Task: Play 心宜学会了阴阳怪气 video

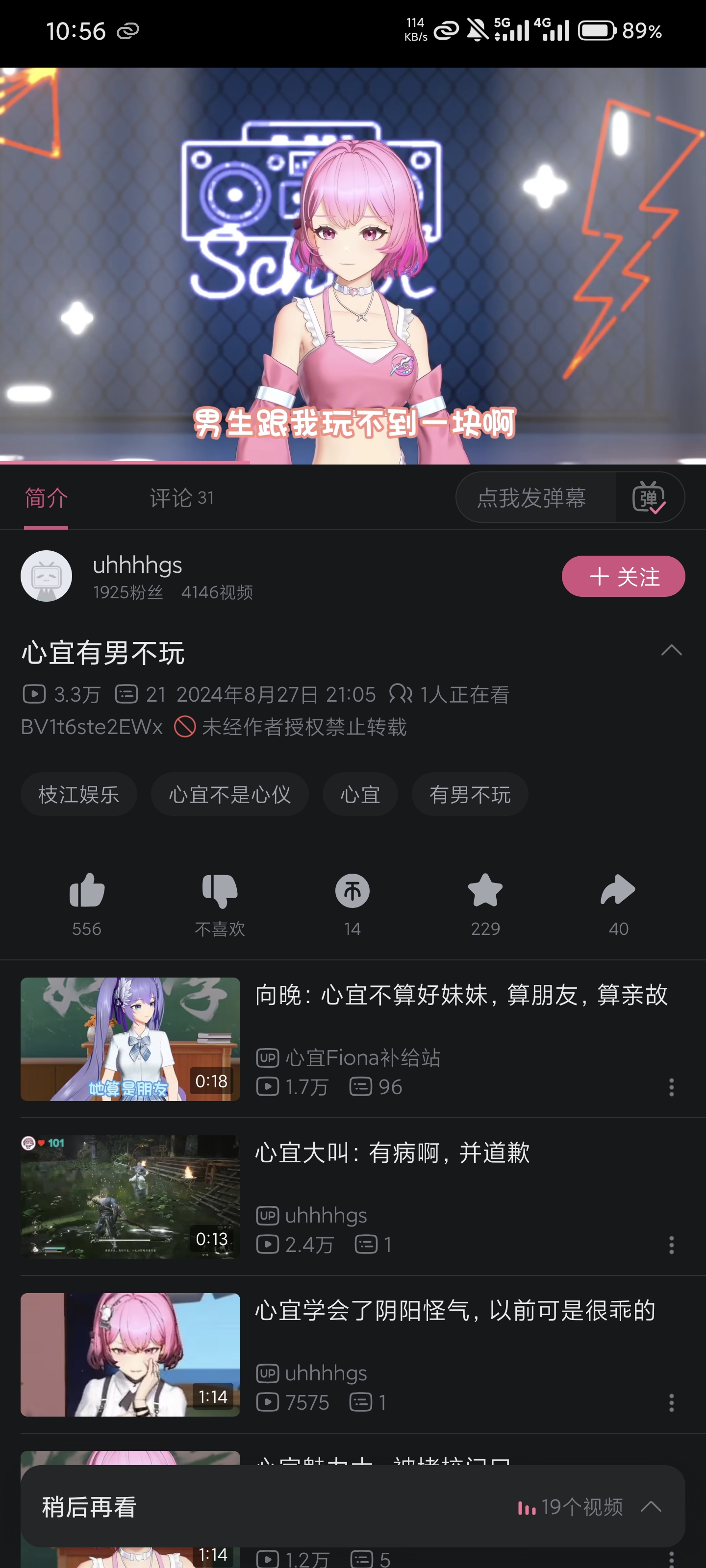Action: [x=130, y=1354]
